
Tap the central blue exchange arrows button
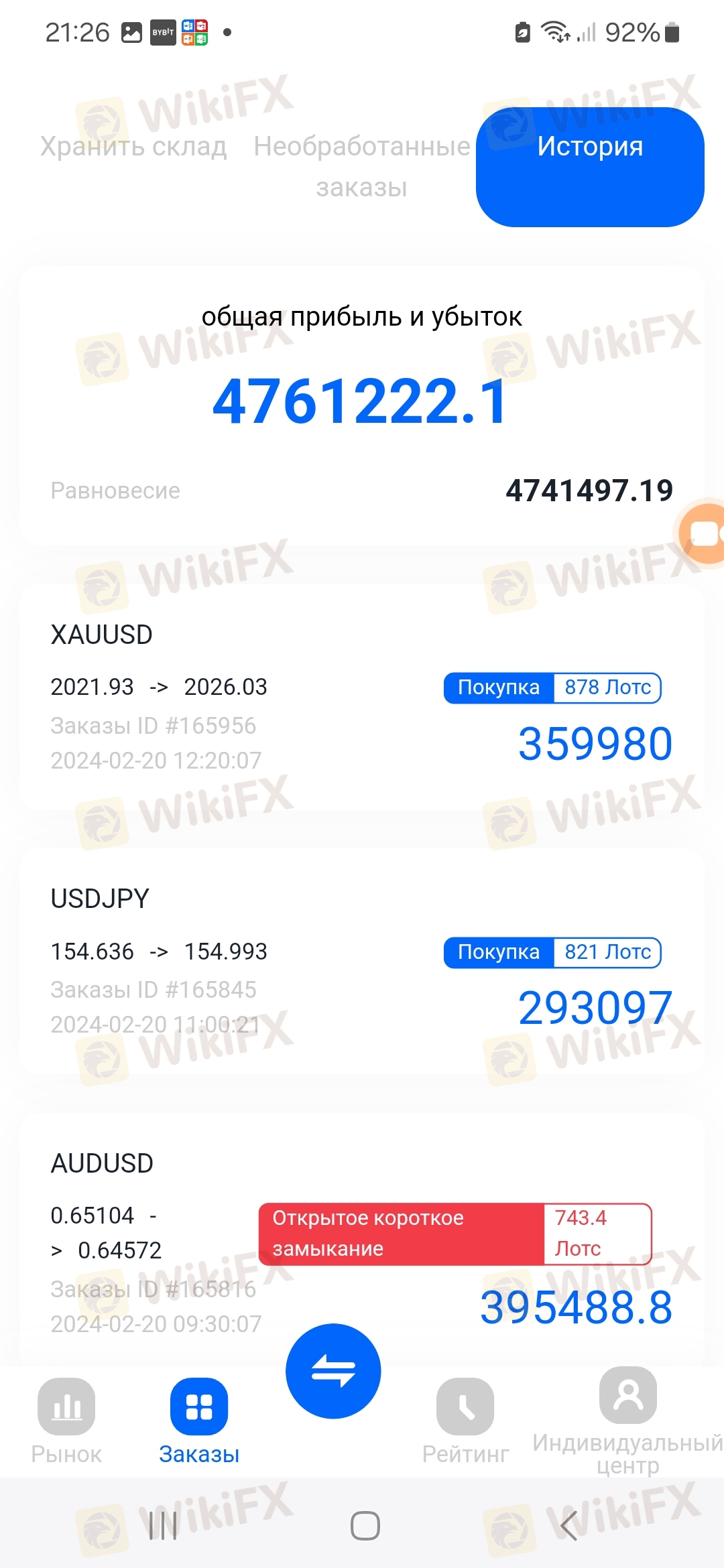[x=333, y=1371]
